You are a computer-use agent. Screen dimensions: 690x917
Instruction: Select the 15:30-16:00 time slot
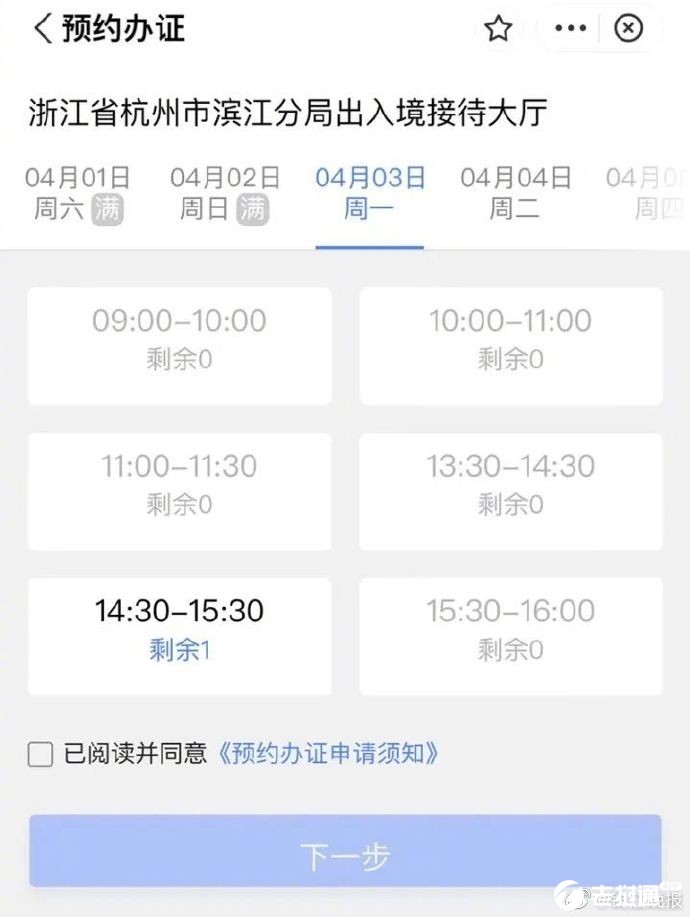coord(510,635)
